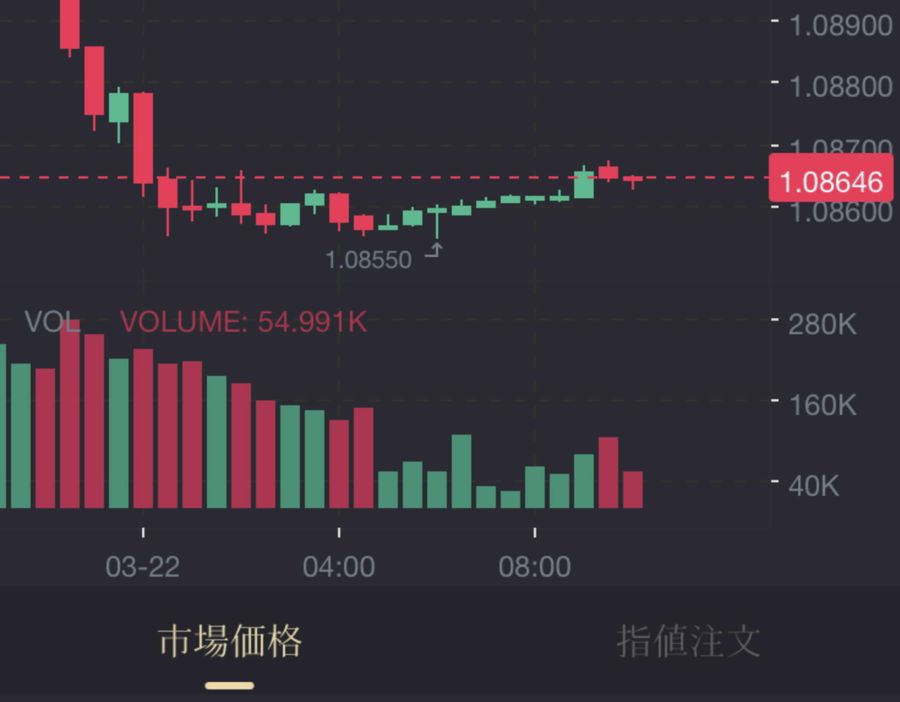
Task: Switch to the 指値注文 tab
Action: [x=688, y=642]
